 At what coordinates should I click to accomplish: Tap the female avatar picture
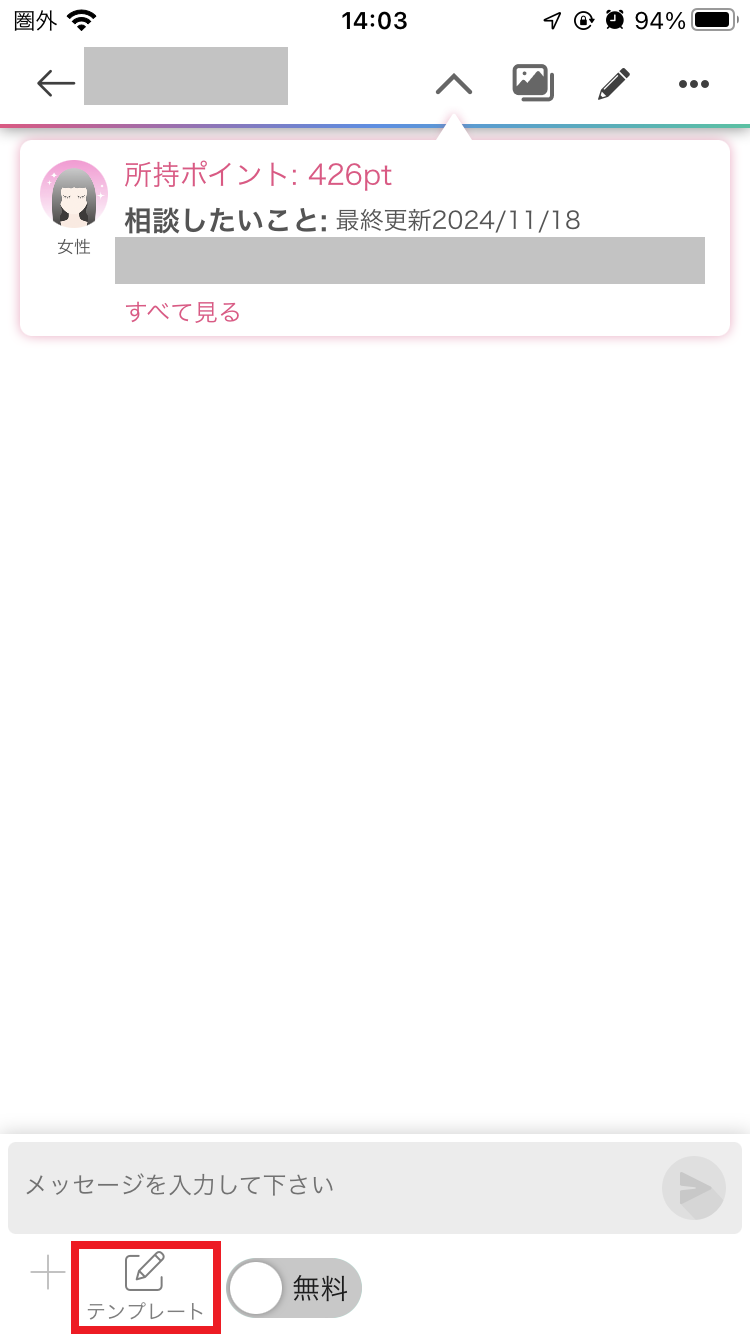coord(73,194)
